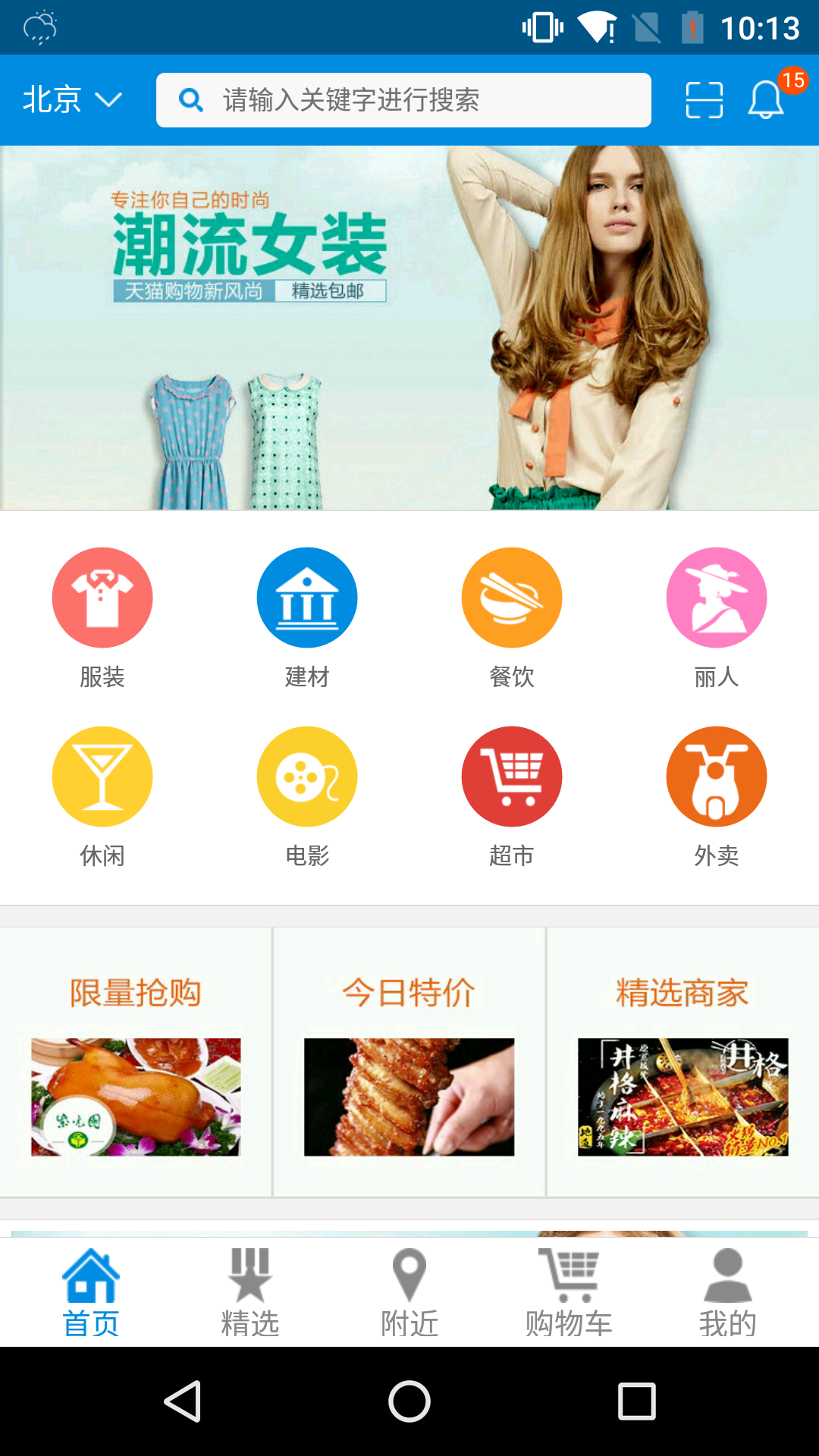819x1456 pixels.
Task: View 今日特价 today's specials
Action: pos(409,1062)
